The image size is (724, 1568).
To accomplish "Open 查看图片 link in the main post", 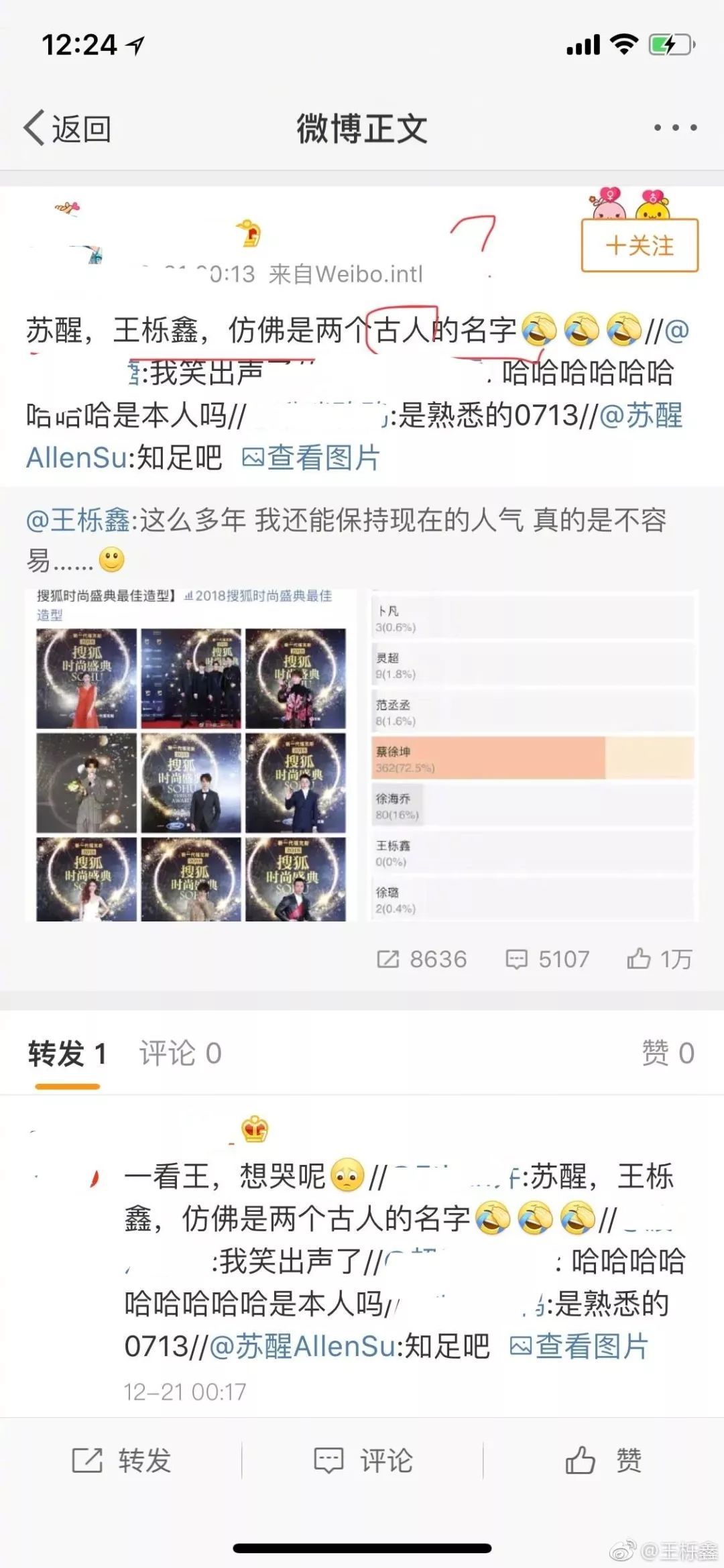I will pos(311,458).
